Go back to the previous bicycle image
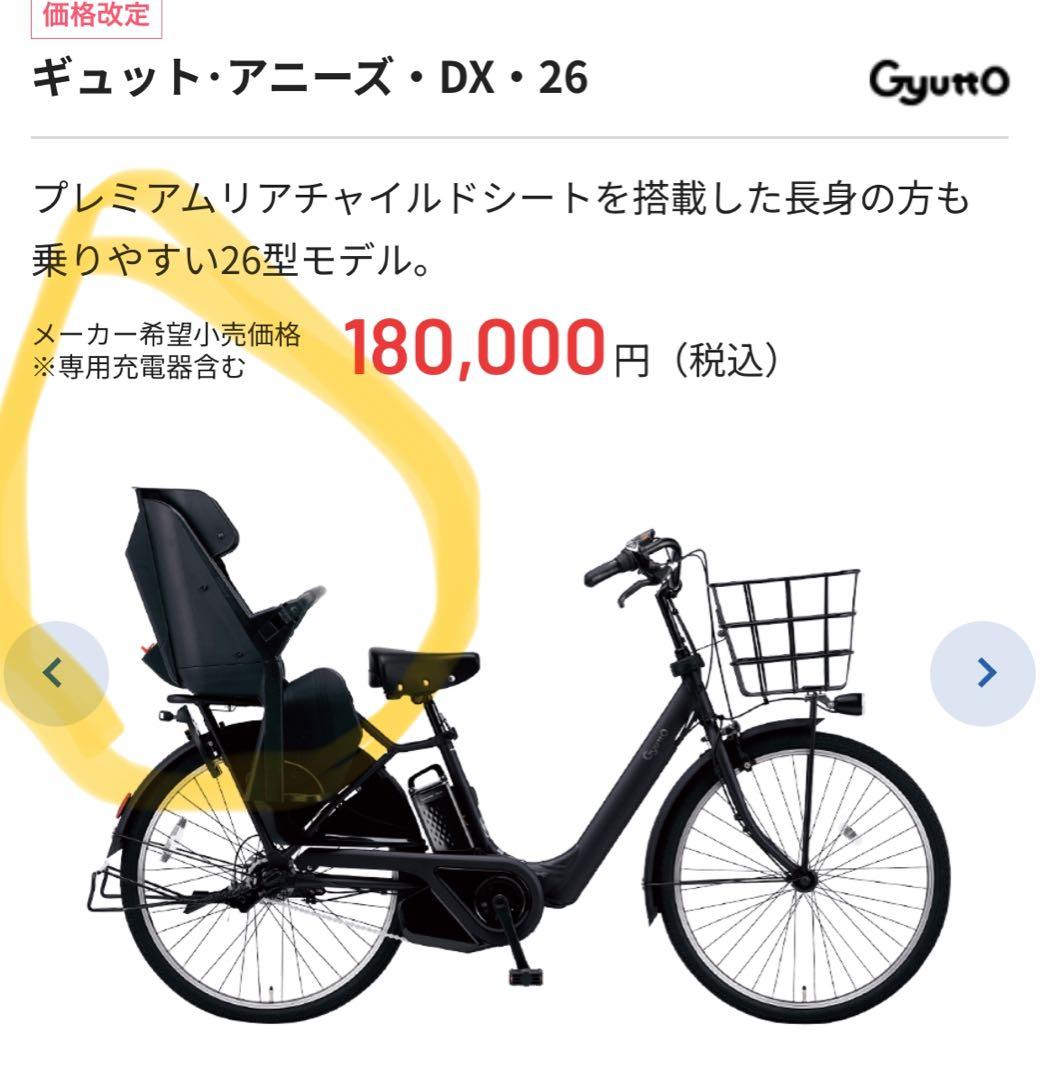This screenshot has width=1052, height=1080. (56, 673)
